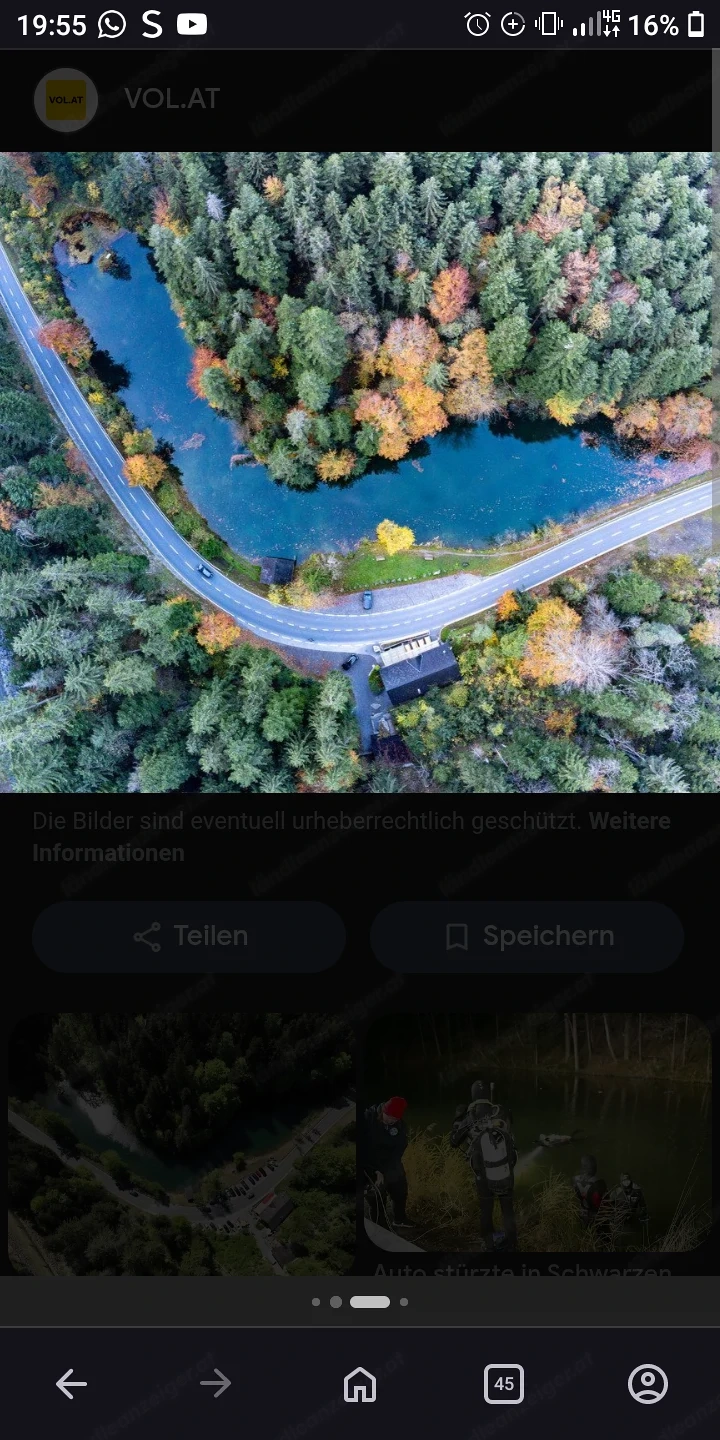
Task: Tap the VOL.AT publisher logo
Action: [66, 100]
